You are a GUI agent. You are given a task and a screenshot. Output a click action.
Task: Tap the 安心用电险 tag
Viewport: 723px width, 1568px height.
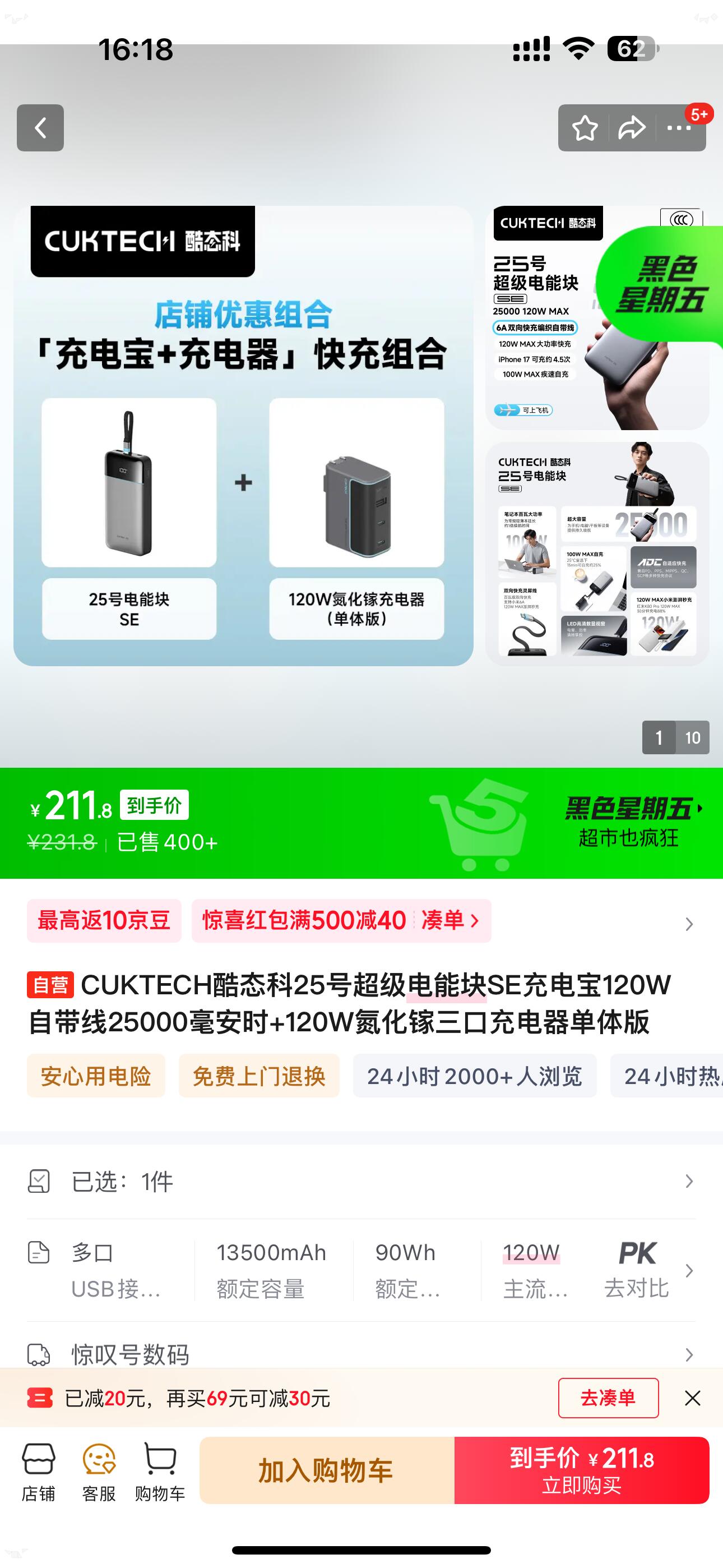[96, 1076]
